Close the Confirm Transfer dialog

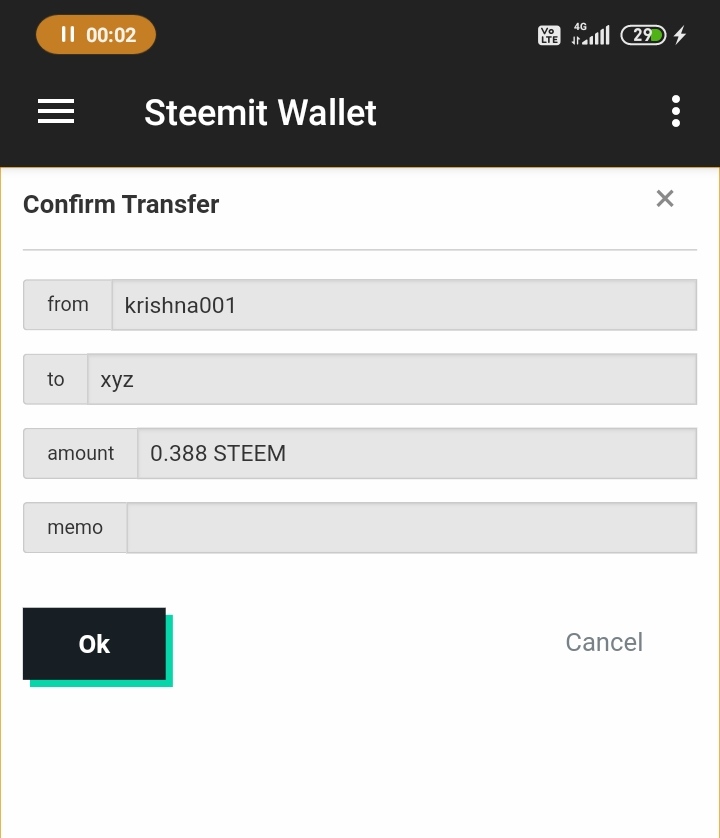(664, 199)
